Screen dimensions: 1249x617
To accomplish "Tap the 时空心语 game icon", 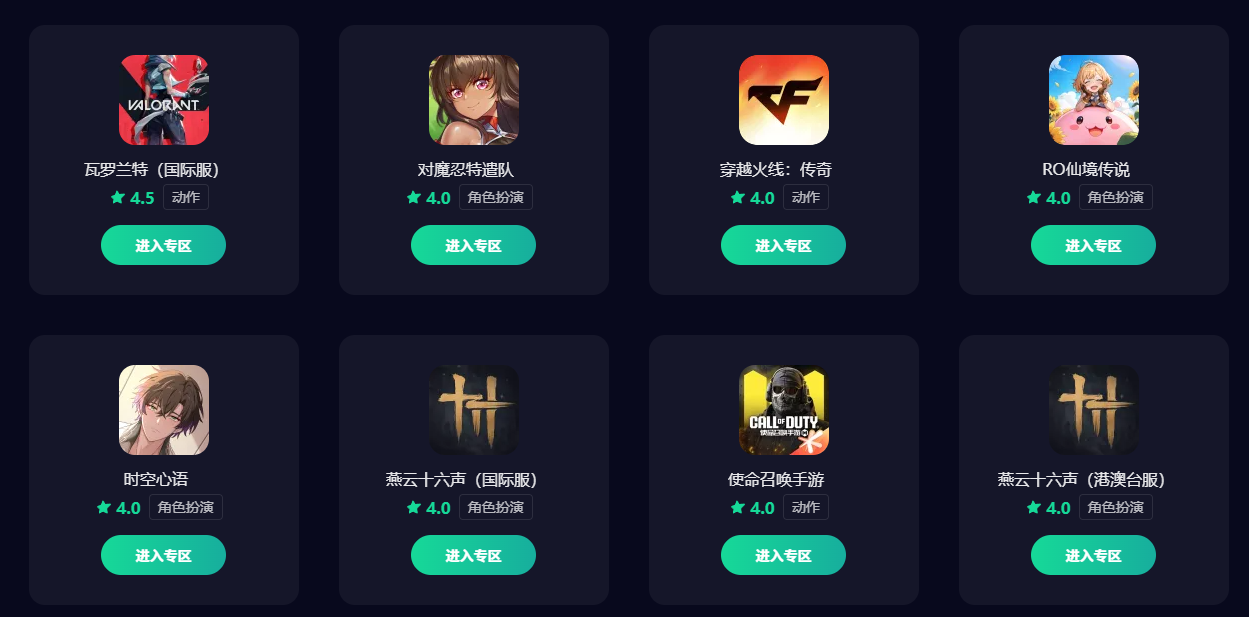I will [x=164, y=410].
